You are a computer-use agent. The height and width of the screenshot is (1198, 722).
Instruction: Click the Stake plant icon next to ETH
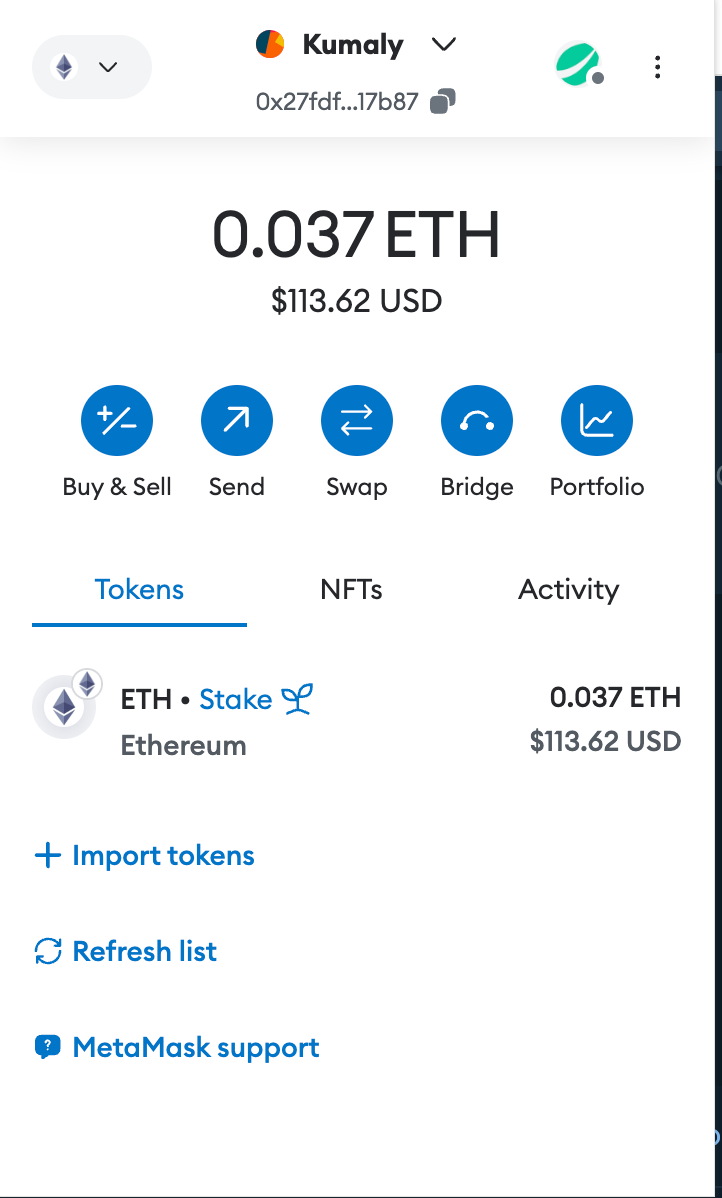(x=296, y=699)
